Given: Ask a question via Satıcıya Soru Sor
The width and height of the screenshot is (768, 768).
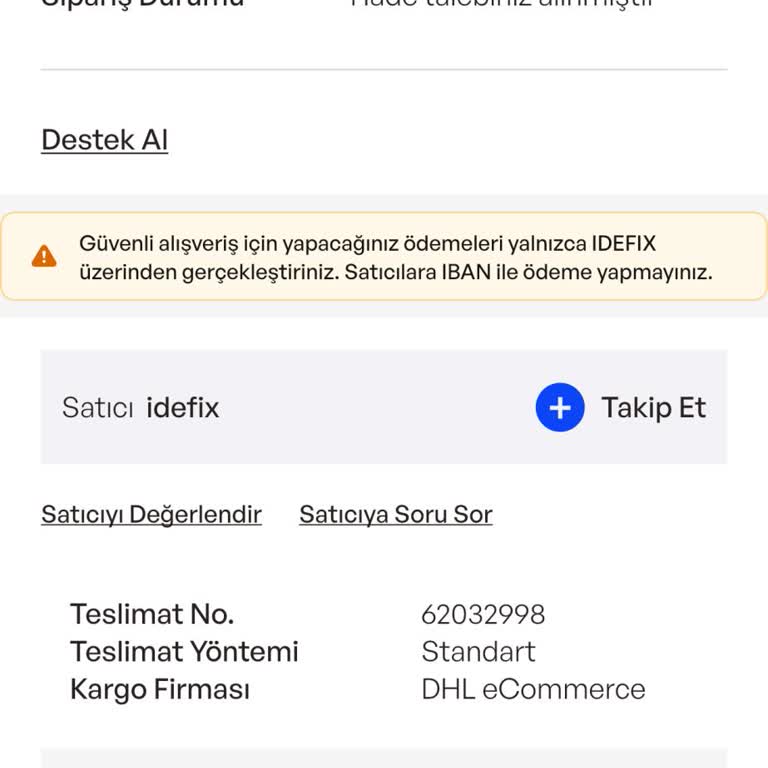Looking at the screenshot, I should pos(396,515).
